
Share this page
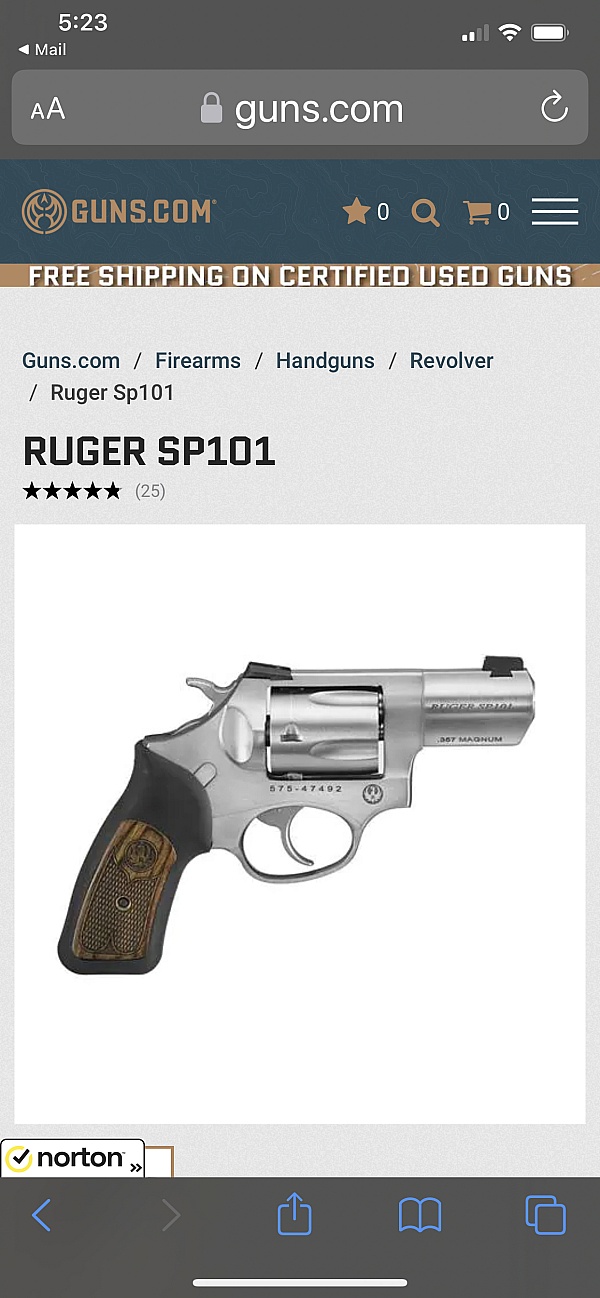point(294,1216)
